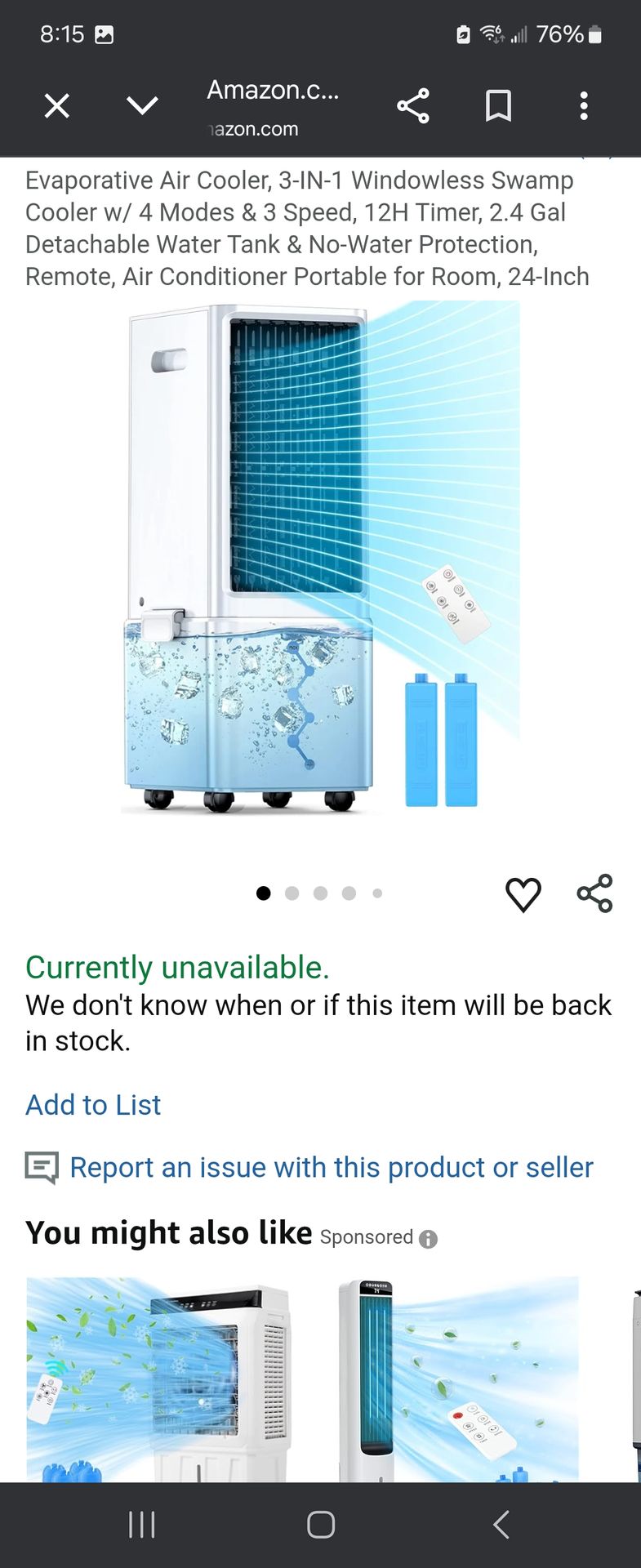Image resolution: width=641 pixels, height=1568 pixels.
Task: Tap the share icon below the carousel
Action: (x=594, y=893)
